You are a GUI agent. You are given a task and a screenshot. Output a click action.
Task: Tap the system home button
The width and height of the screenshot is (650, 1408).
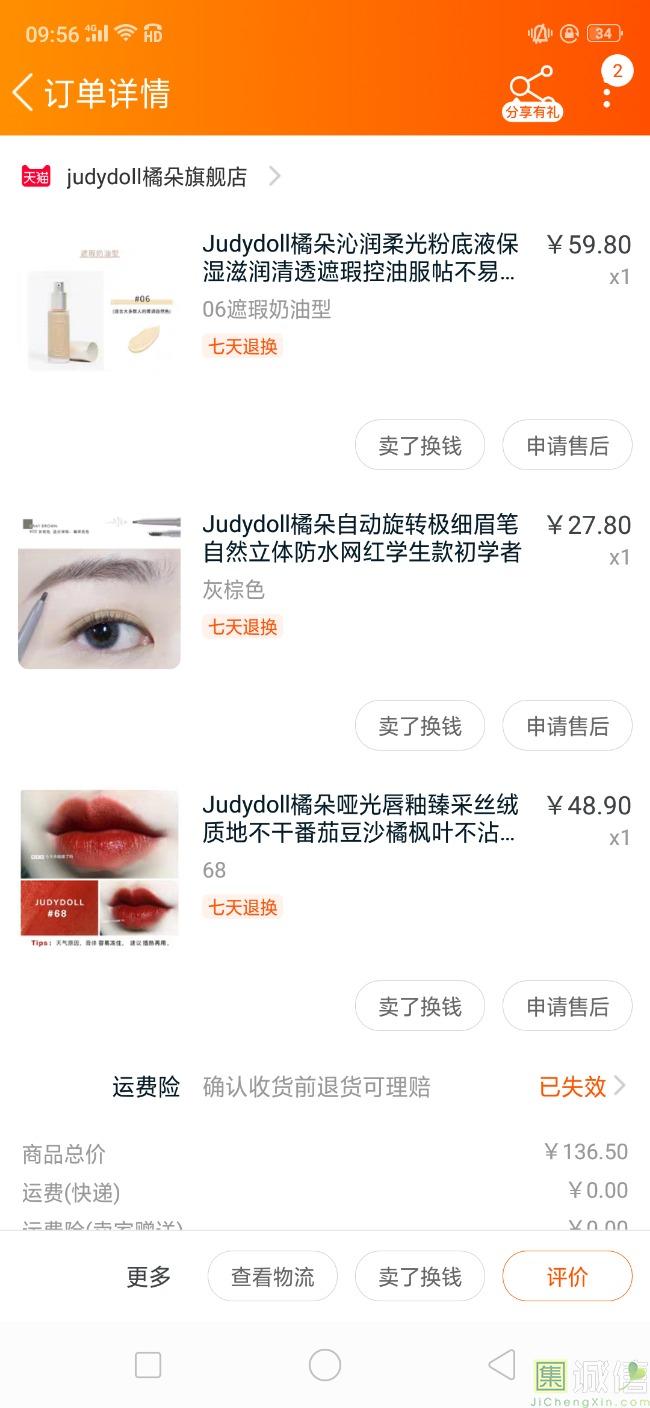[x=325, y=1365]
